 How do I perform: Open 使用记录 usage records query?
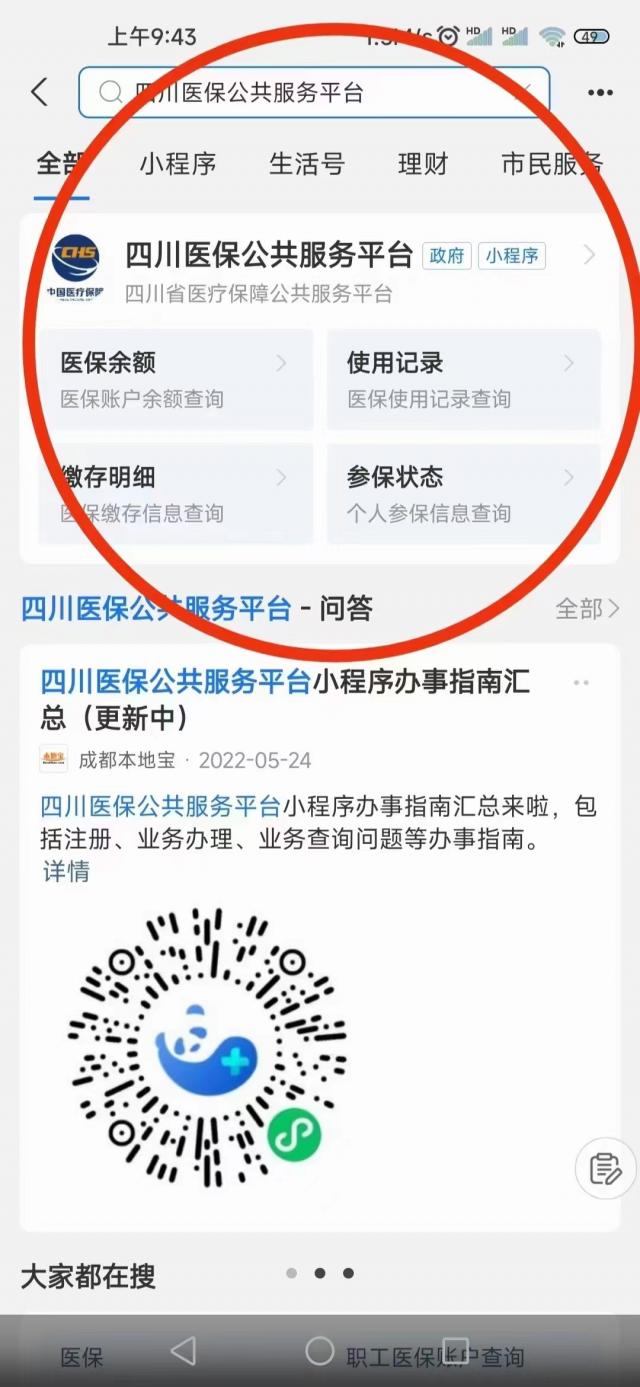coord(463,380)
